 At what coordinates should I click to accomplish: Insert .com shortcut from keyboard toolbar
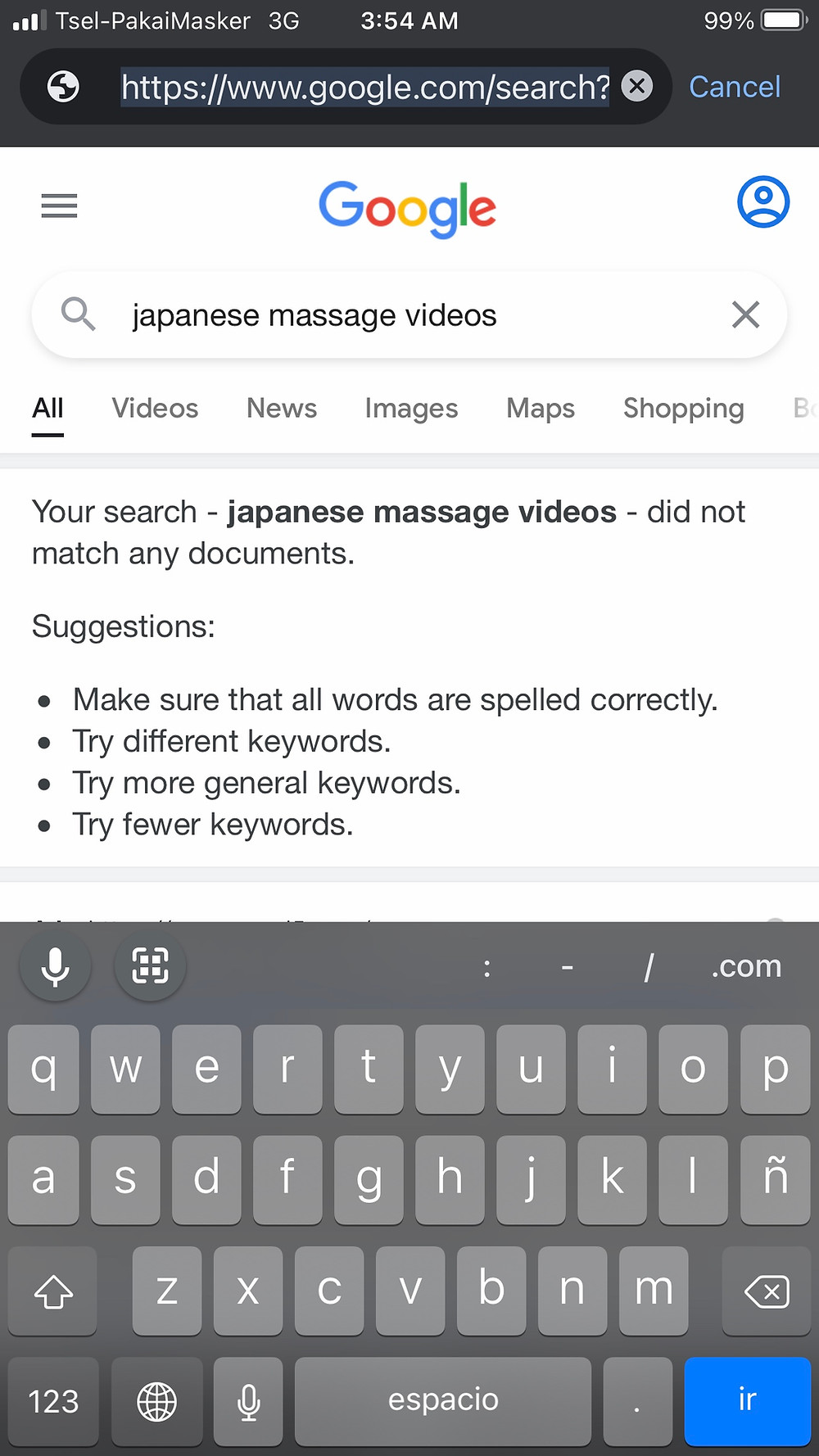746,966
